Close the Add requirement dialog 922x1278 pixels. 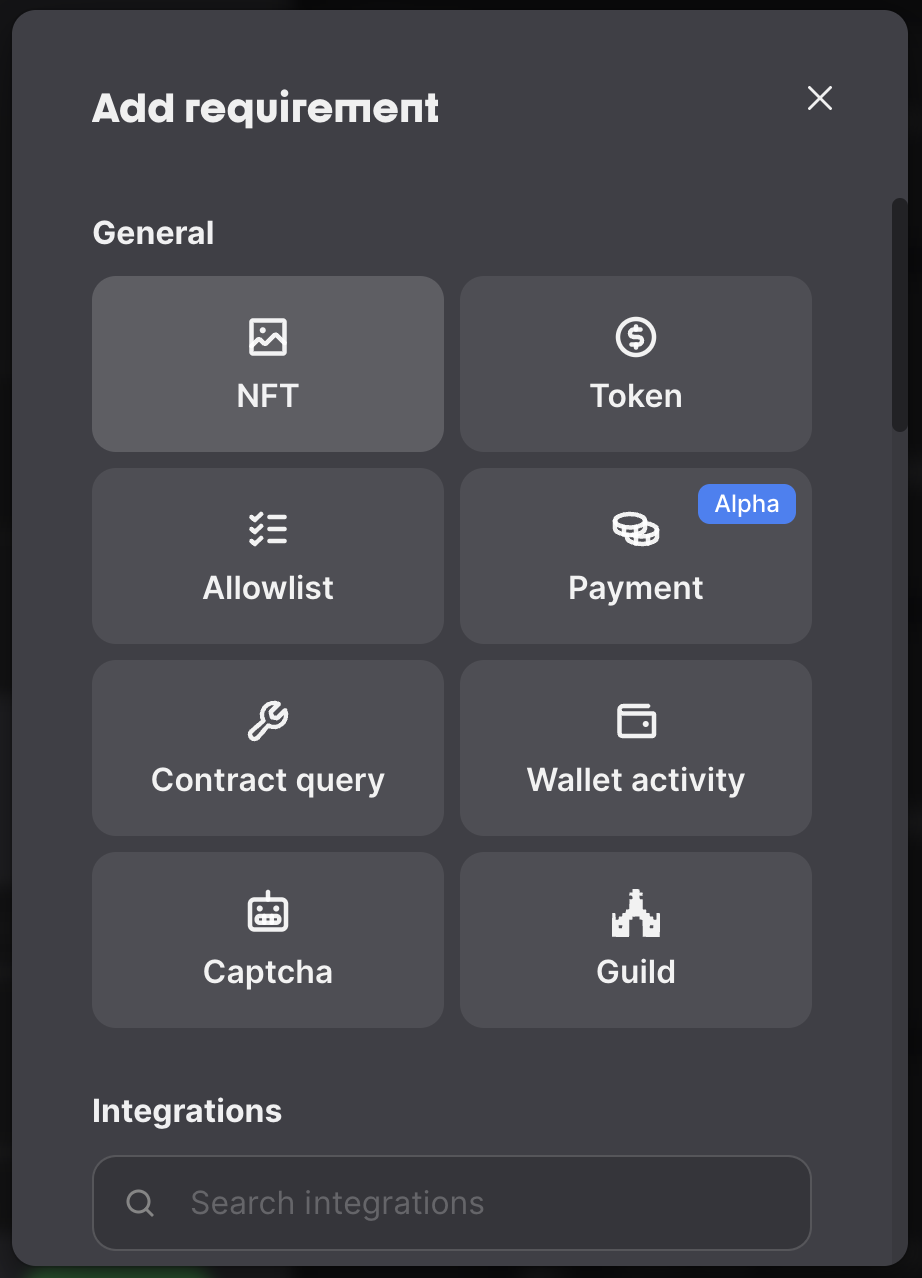tap(819, 98)
